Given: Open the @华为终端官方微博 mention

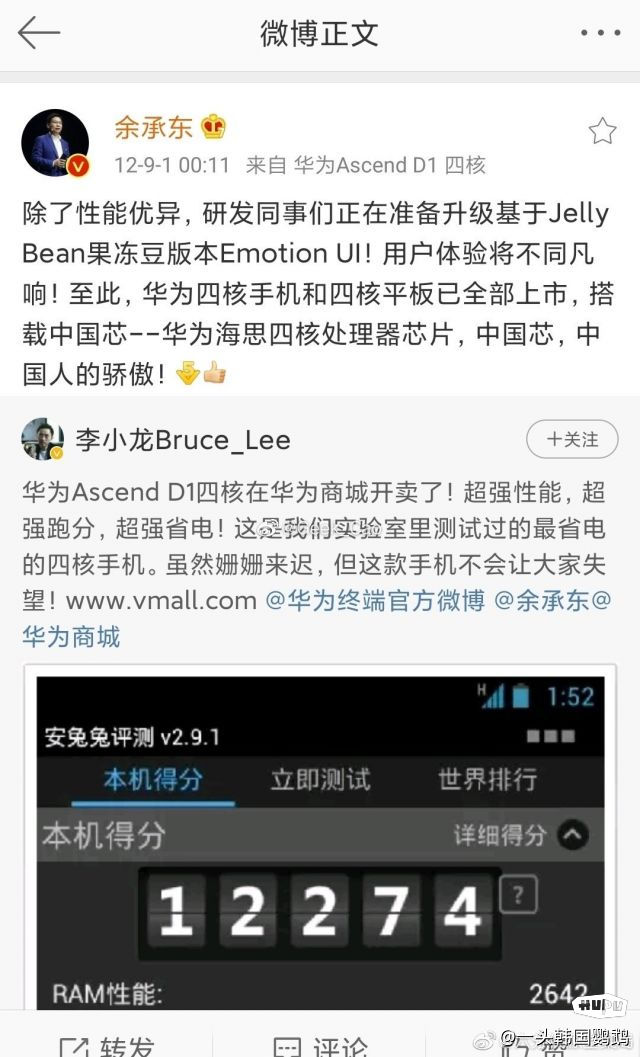Looking at the screenshot, I should point(375,601).
